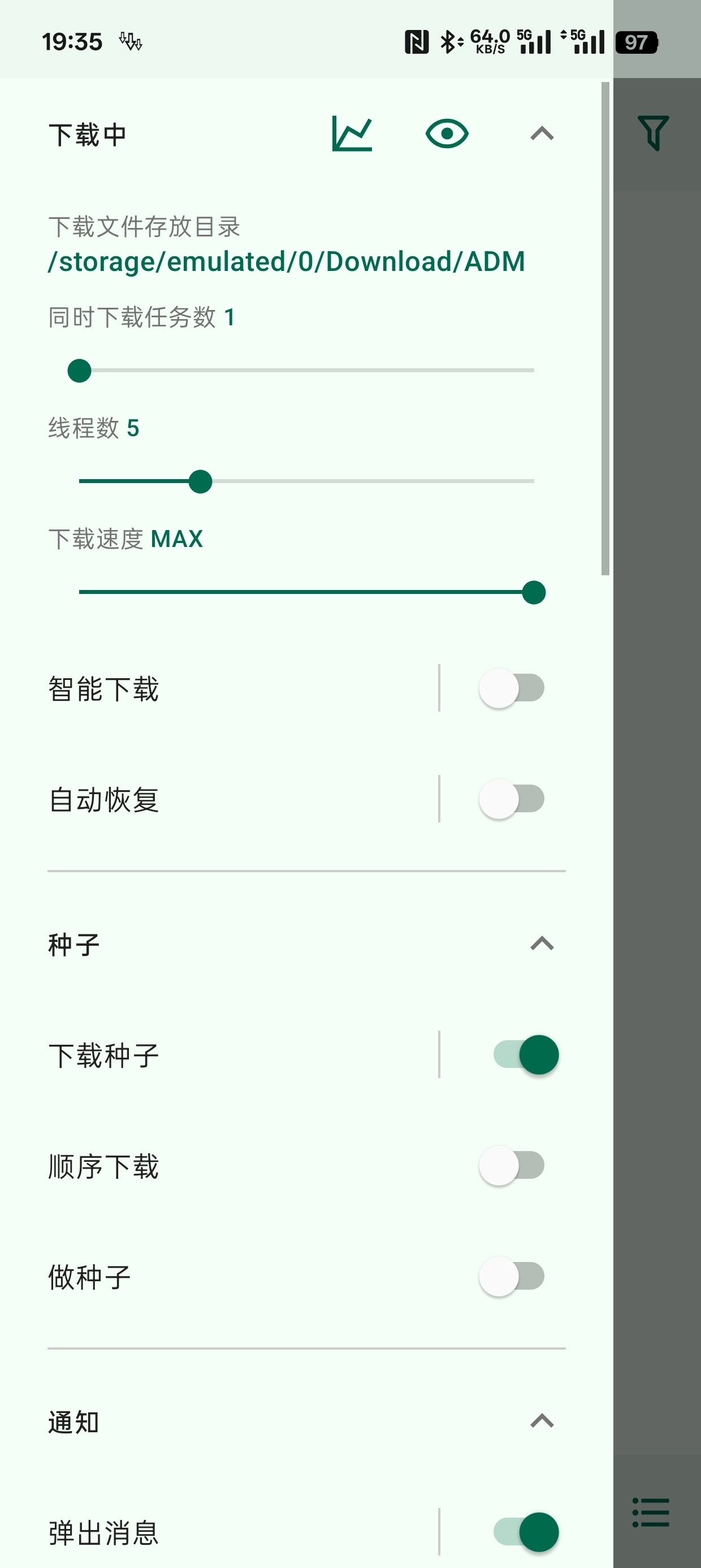Collapse the 下载中 section
The image size is (701, 1568).
tap(542, 134)
